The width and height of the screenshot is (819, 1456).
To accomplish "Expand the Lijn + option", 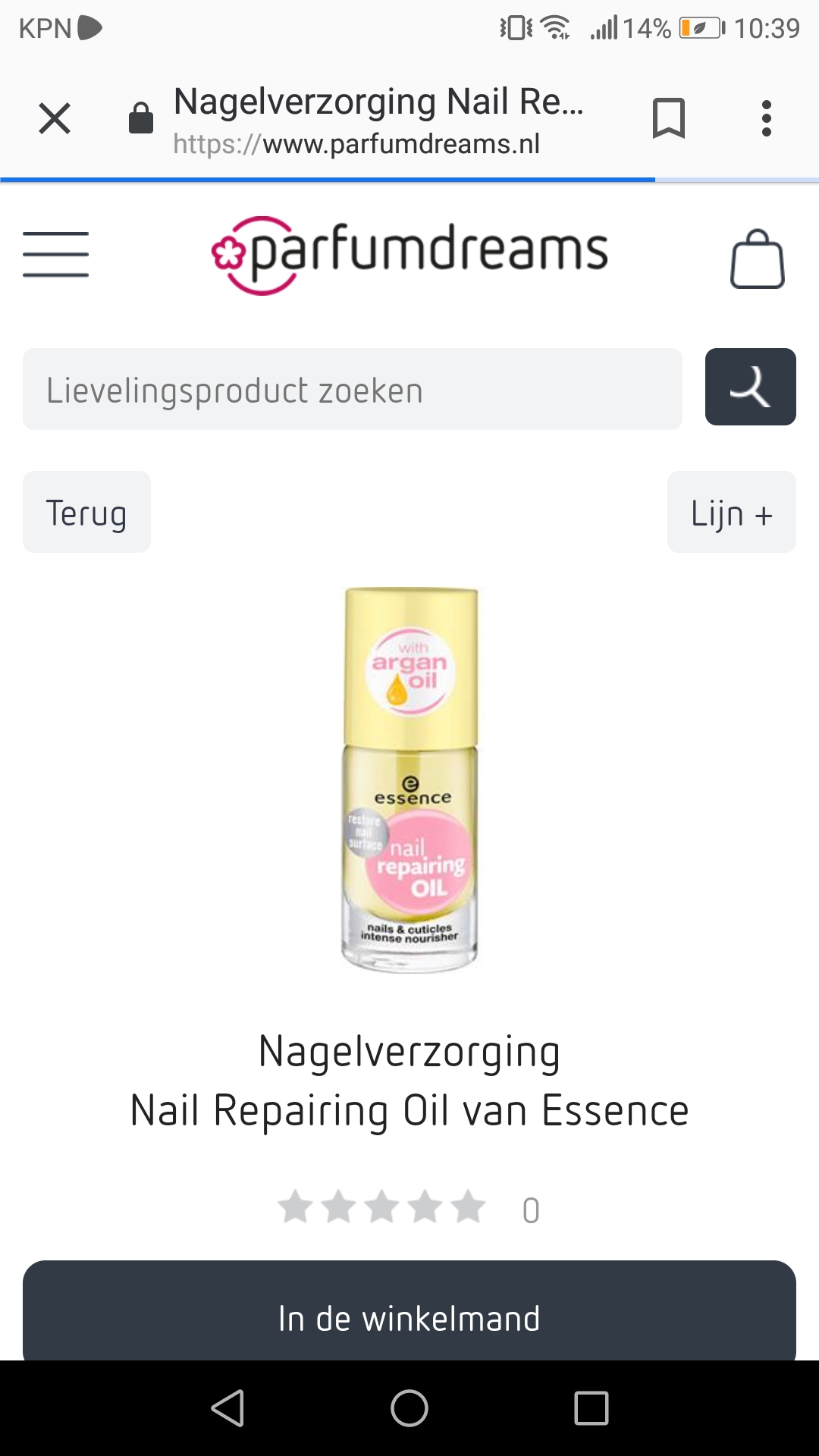I will click(x=731, y=512).
